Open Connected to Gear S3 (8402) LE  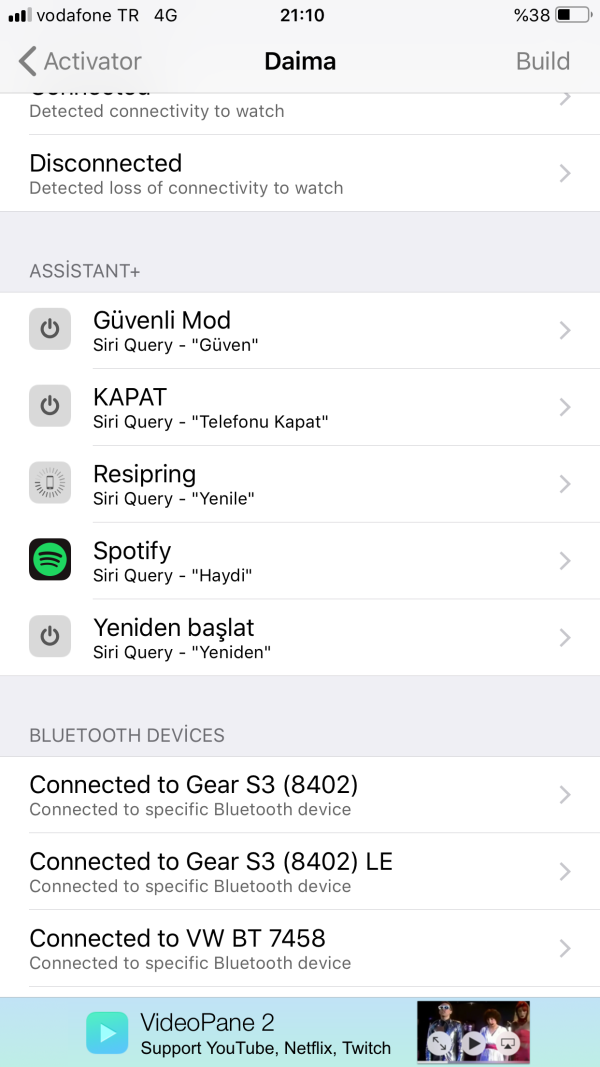[x=300, y=872]
